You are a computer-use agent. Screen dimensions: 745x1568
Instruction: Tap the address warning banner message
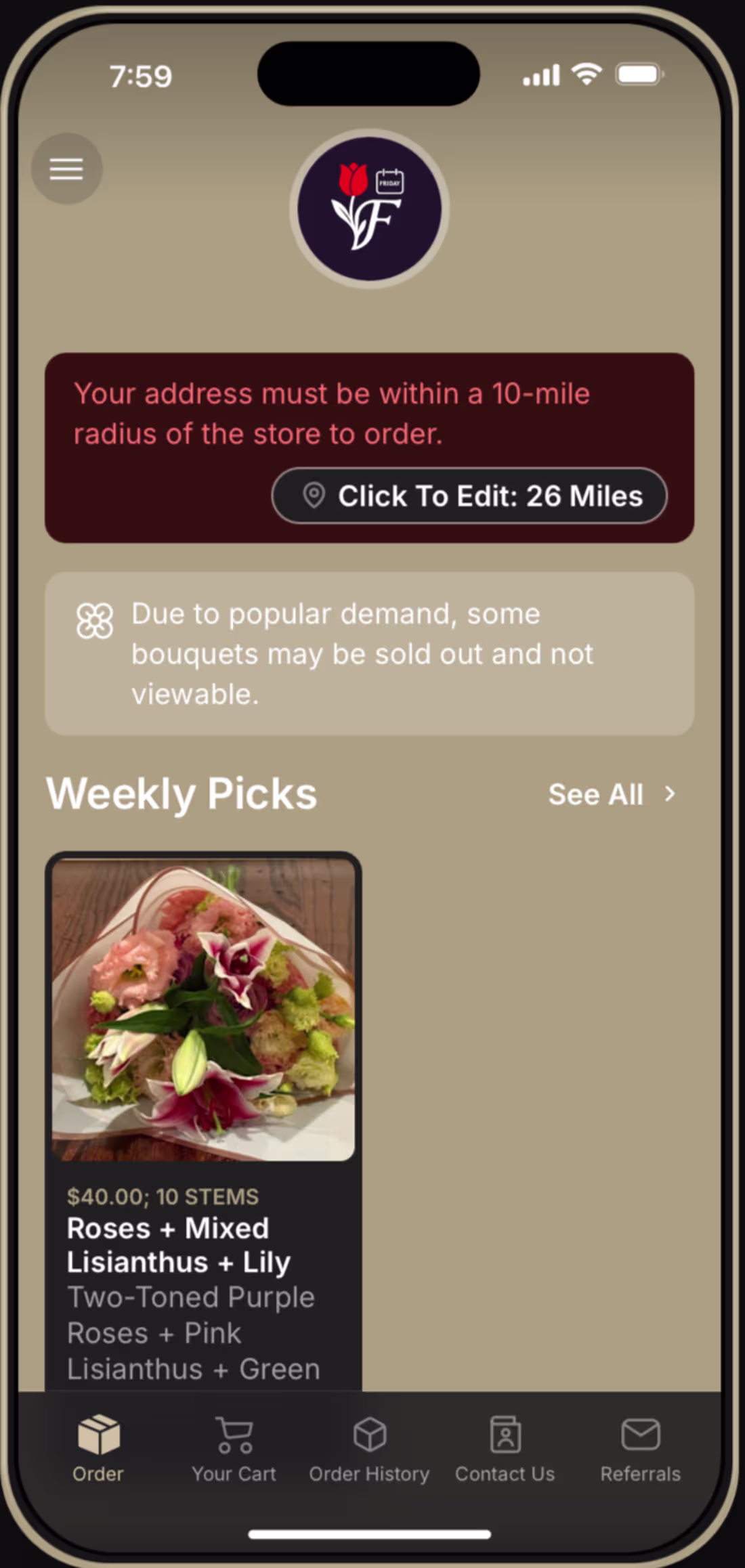[332, 413]
